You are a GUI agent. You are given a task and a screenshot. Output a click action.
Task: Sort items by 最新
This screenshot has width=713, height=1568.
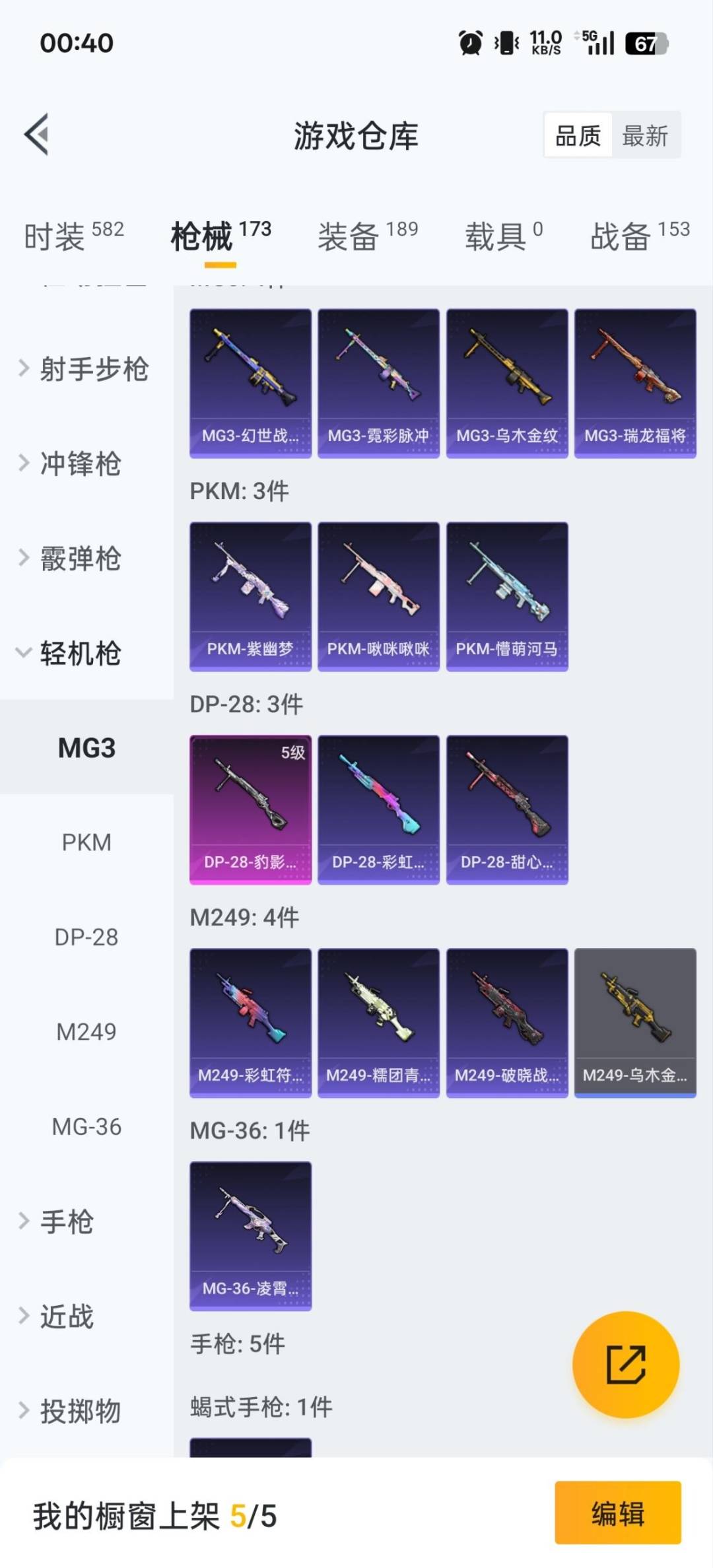coord(645,136)
